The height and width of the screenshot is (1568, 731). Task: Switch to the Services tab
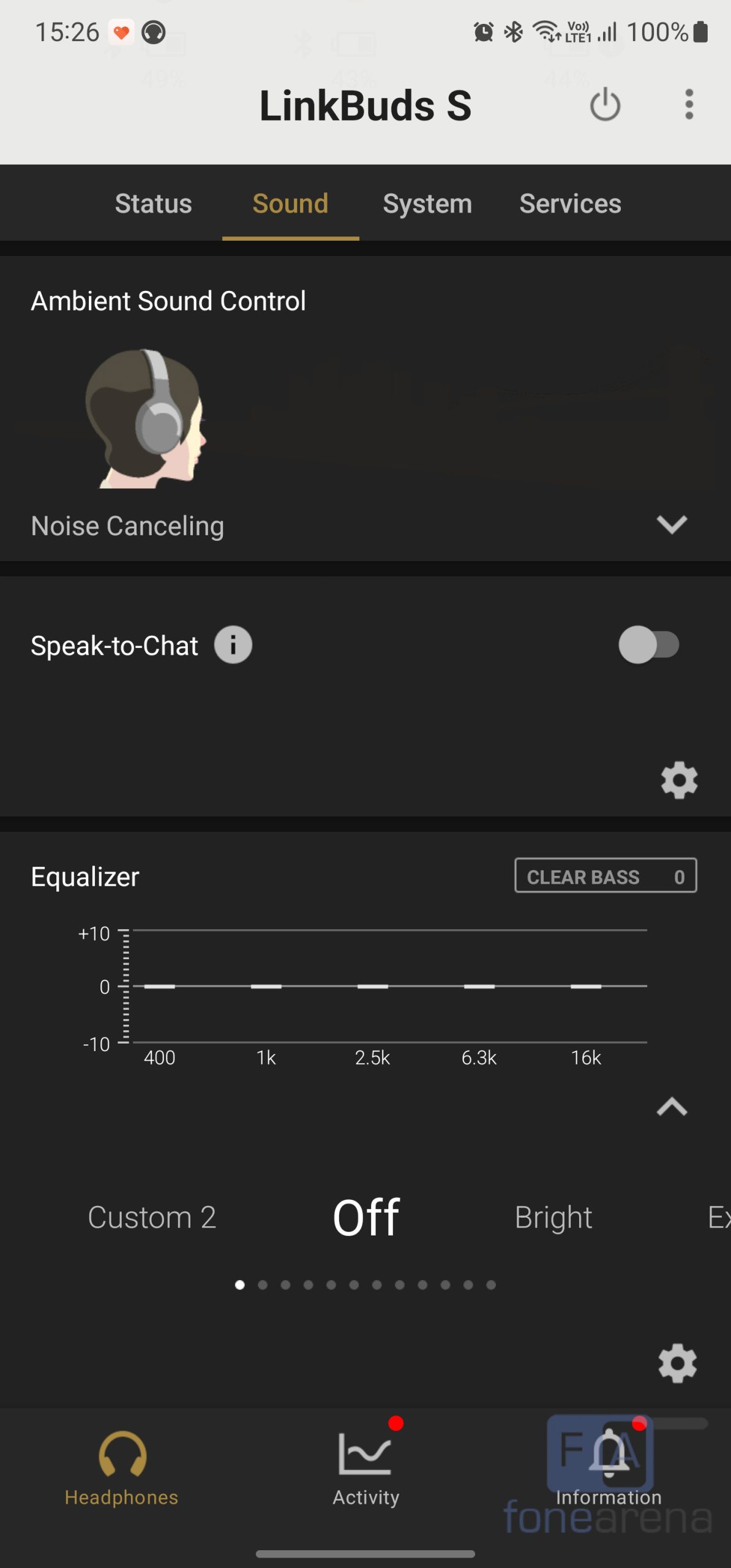pos(570,204)
